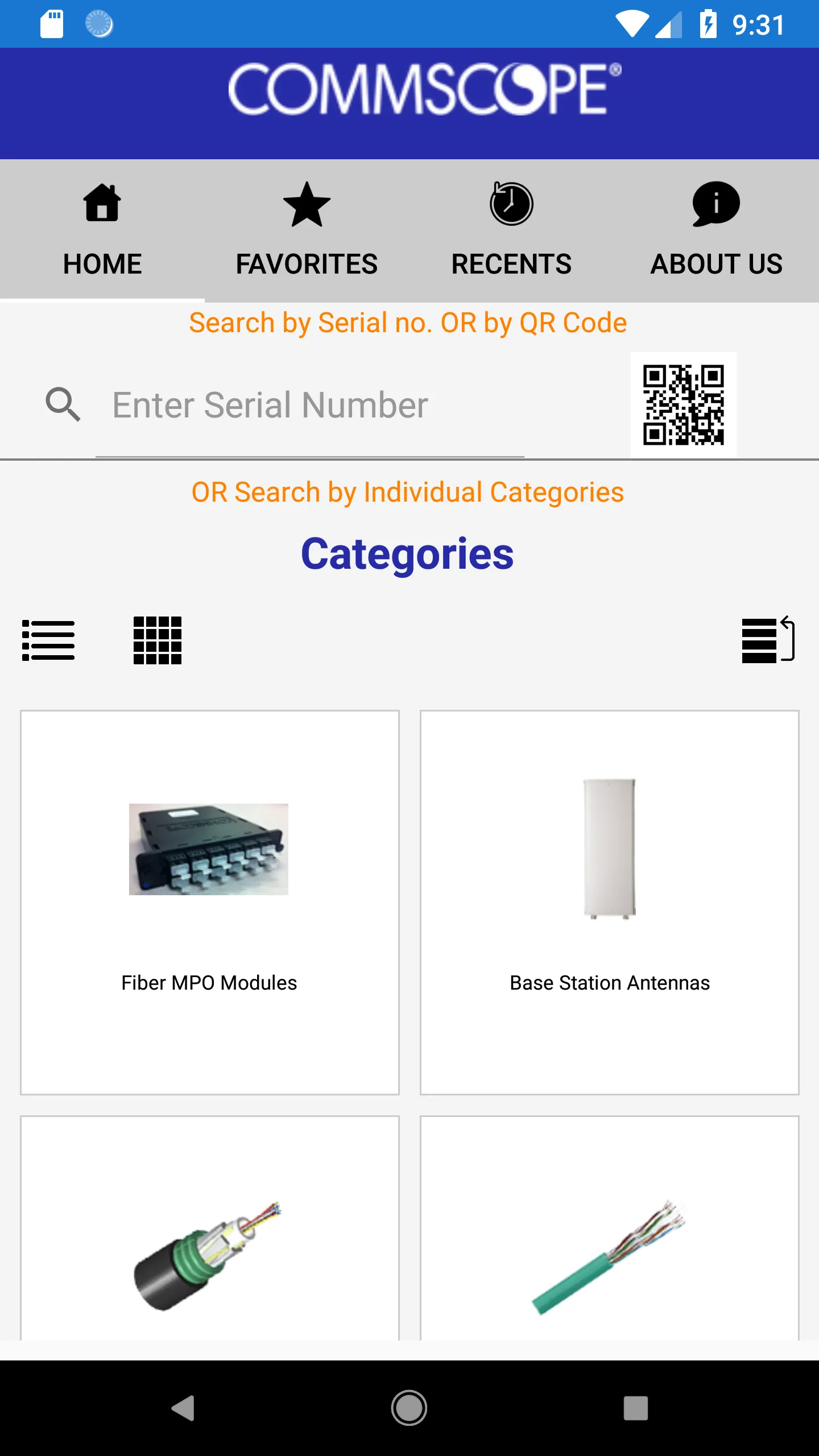
Task: Tap the search magnifier icon
Action: [x=63, y=405]
